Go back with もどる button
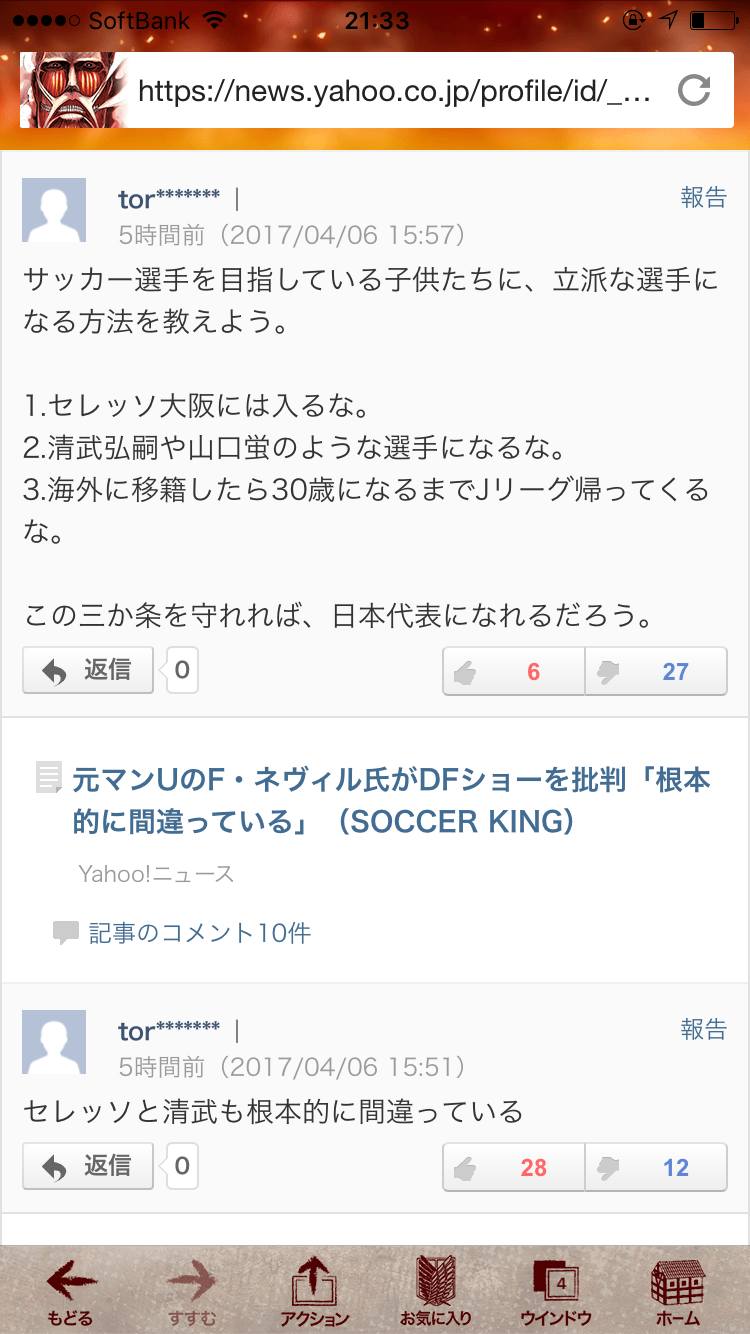Viewport: 750px width, 1334px height. [x=71, y=1291]
